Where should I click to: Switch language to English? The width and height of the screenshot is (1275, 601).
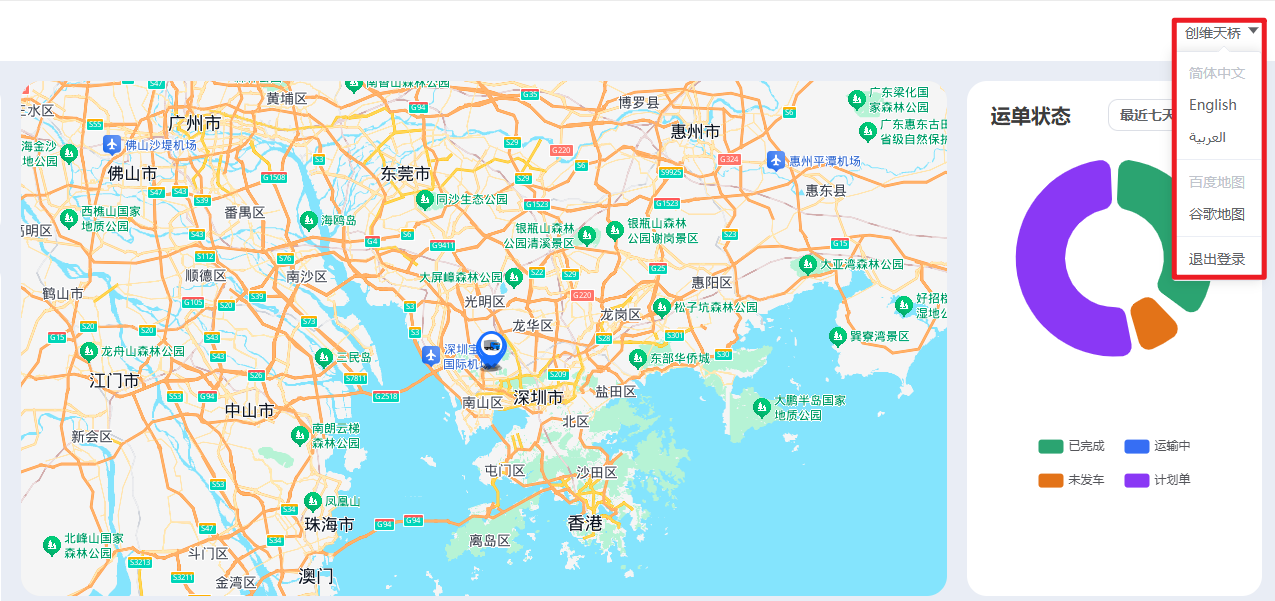pos(1212,105)
